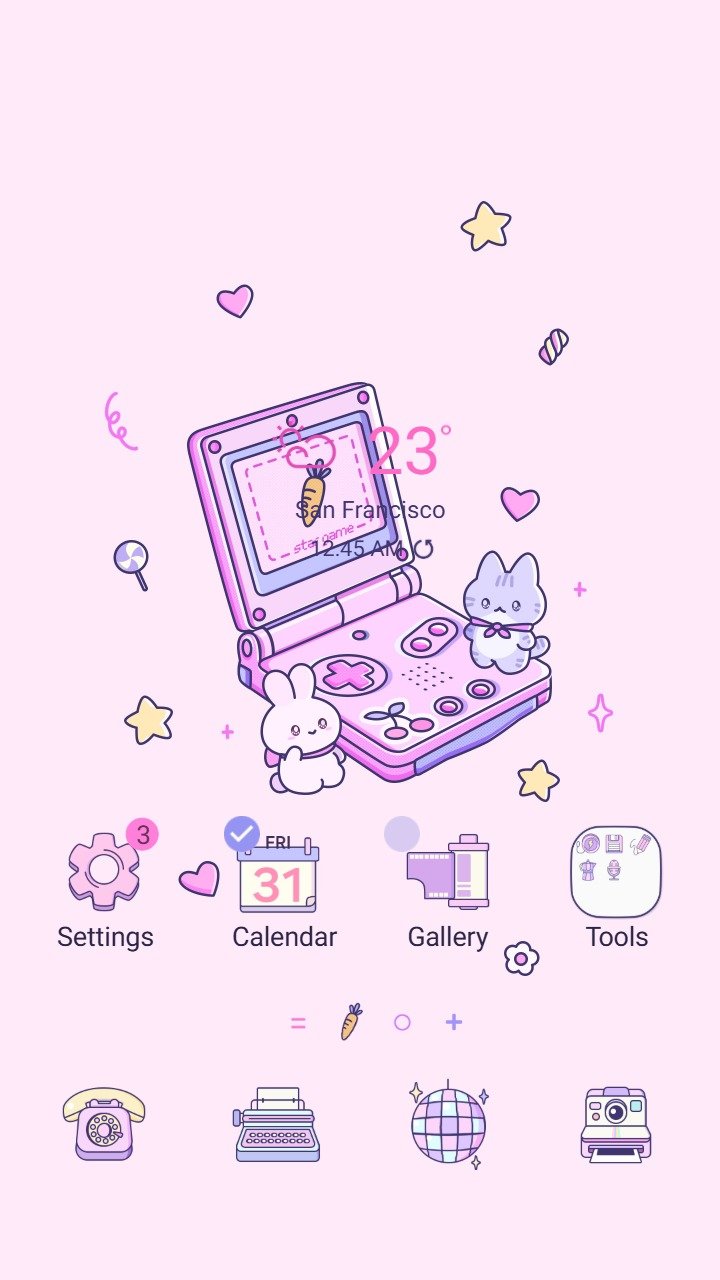The width and height of the screenshot is (720, 1280).
Task: Launch the camera app in the dock
Action: pos(616,1124)
